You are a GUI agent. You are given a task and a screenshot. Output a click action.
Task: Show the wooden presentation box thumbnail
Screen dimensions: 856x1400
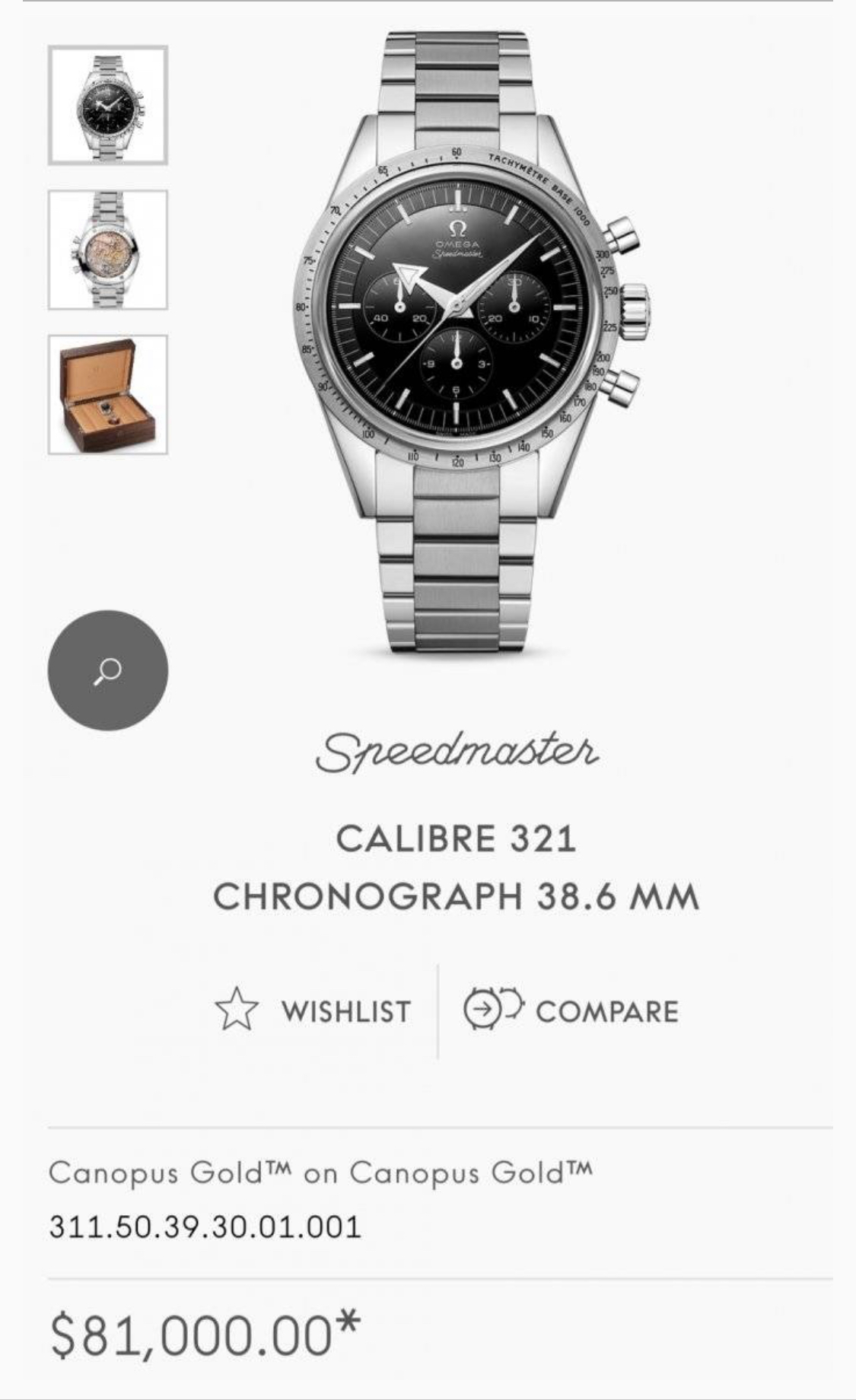(108, 394)
